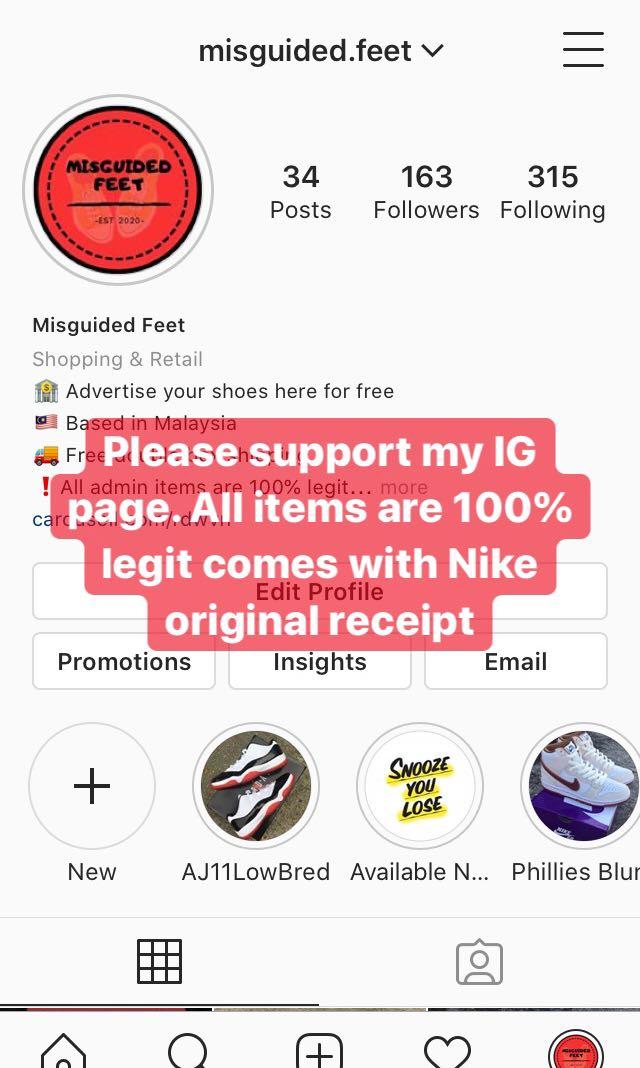The height and width of the screenshot is (1068, 640).
Task: Switch to the posts grid tab
Action: [159, 962]
